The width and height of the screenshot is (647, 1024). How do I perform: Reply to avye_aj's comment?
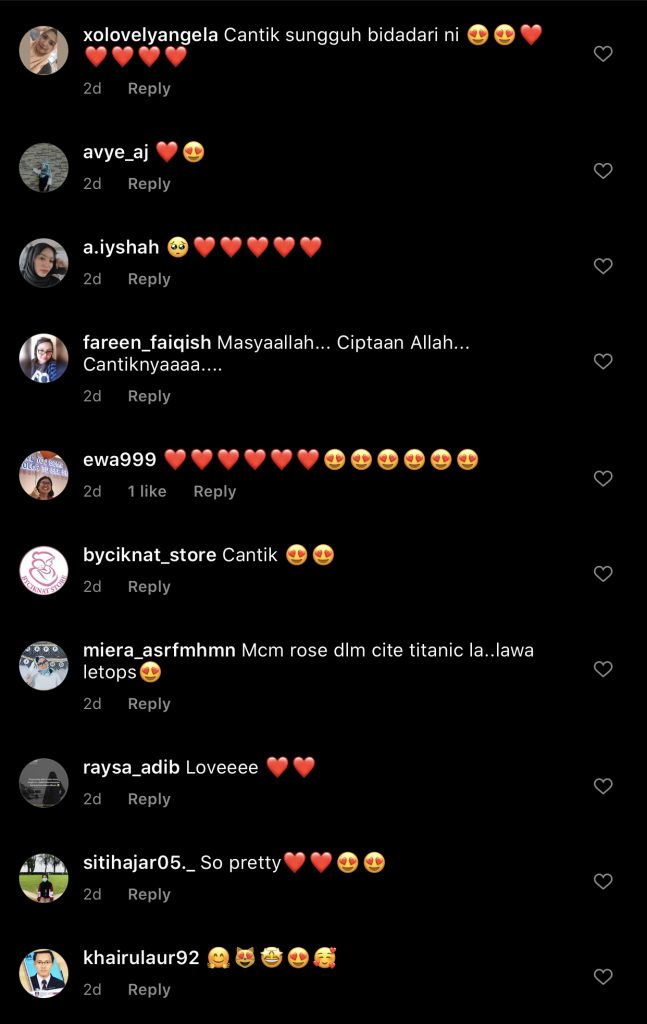tap(149, 184)
